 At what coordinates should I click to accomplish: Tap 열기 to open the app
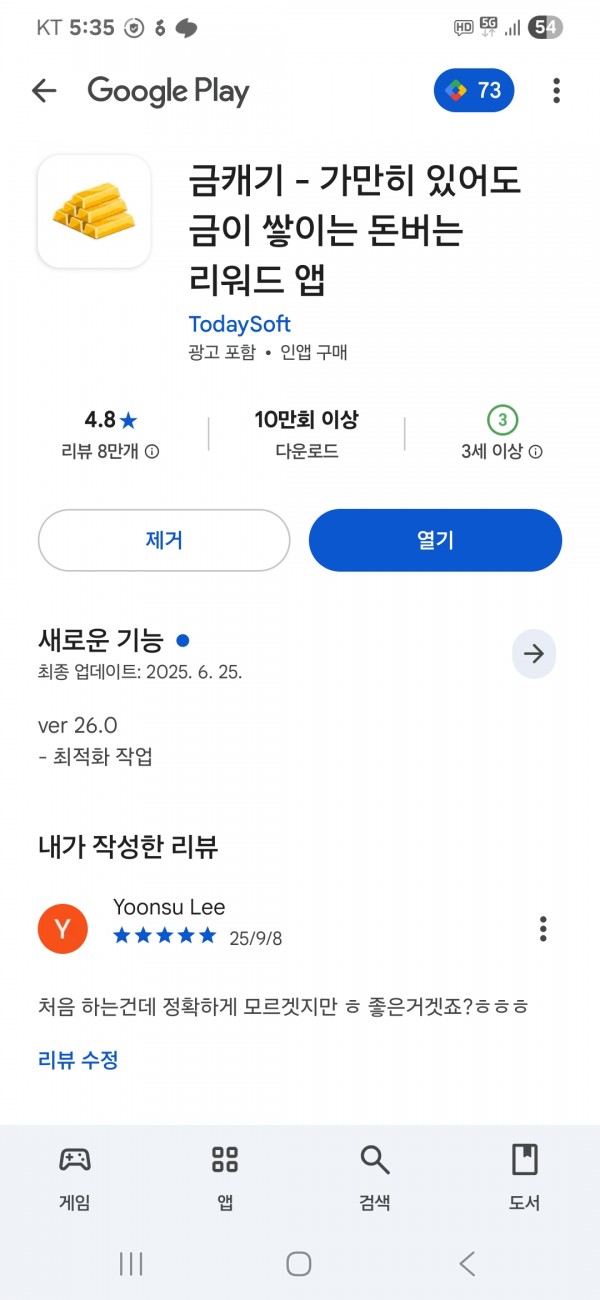tap(435, 540)
